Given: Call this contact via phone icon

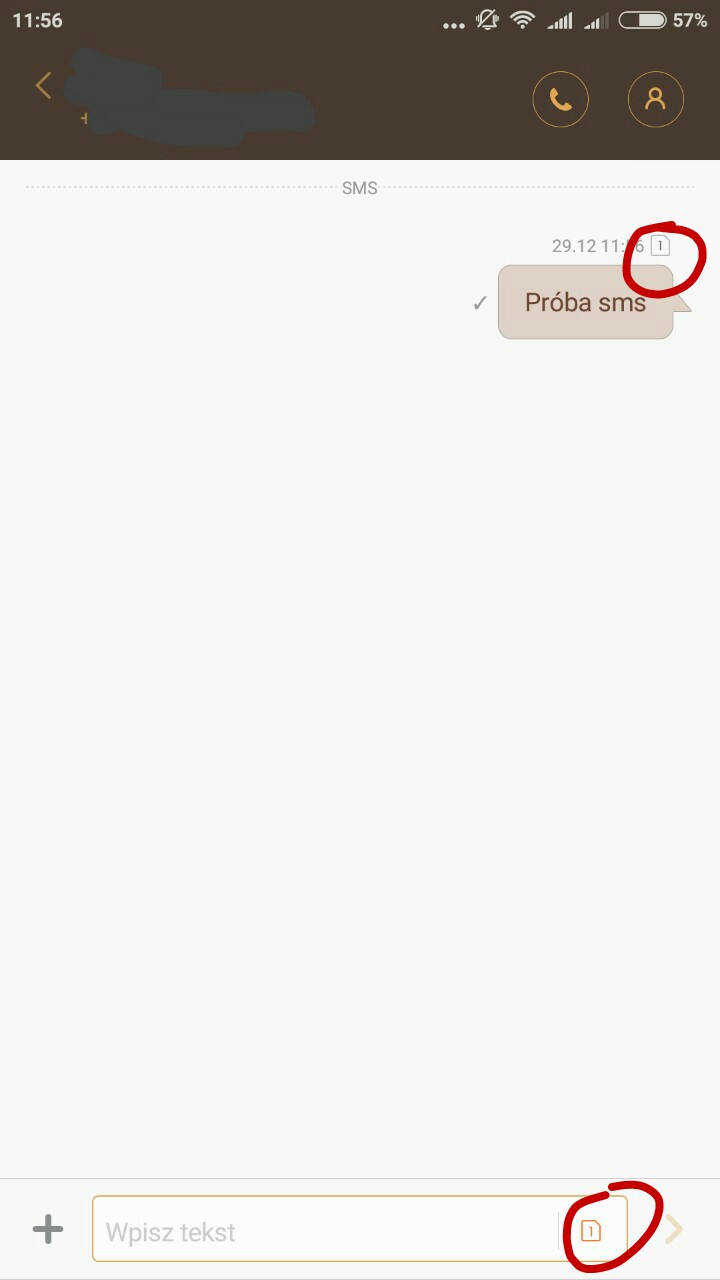Looking at the screenshot, I should (x=560, y=99).
